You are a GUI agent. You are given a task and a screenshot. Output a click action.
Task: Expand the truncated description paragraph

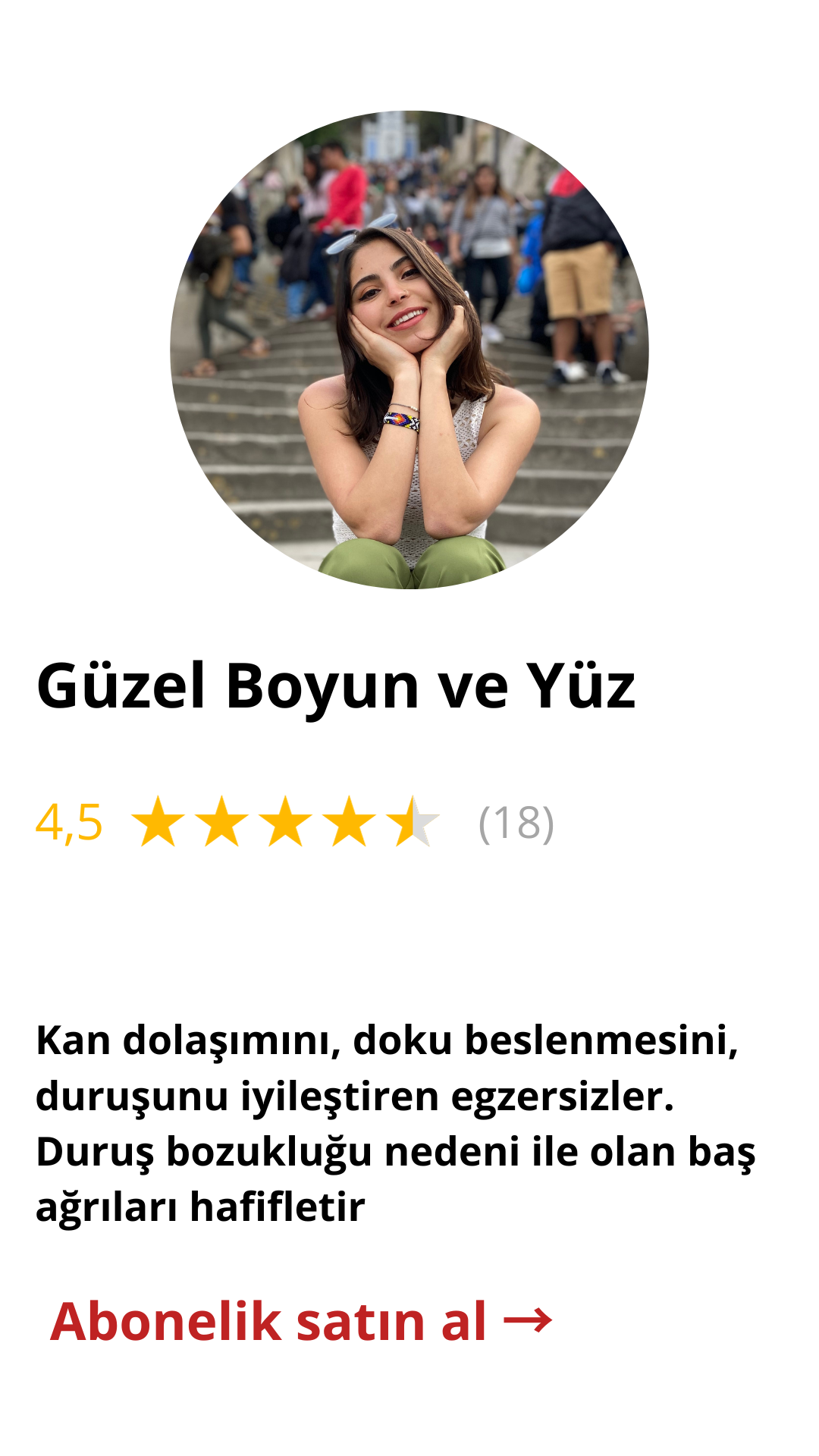(394, 1122)
